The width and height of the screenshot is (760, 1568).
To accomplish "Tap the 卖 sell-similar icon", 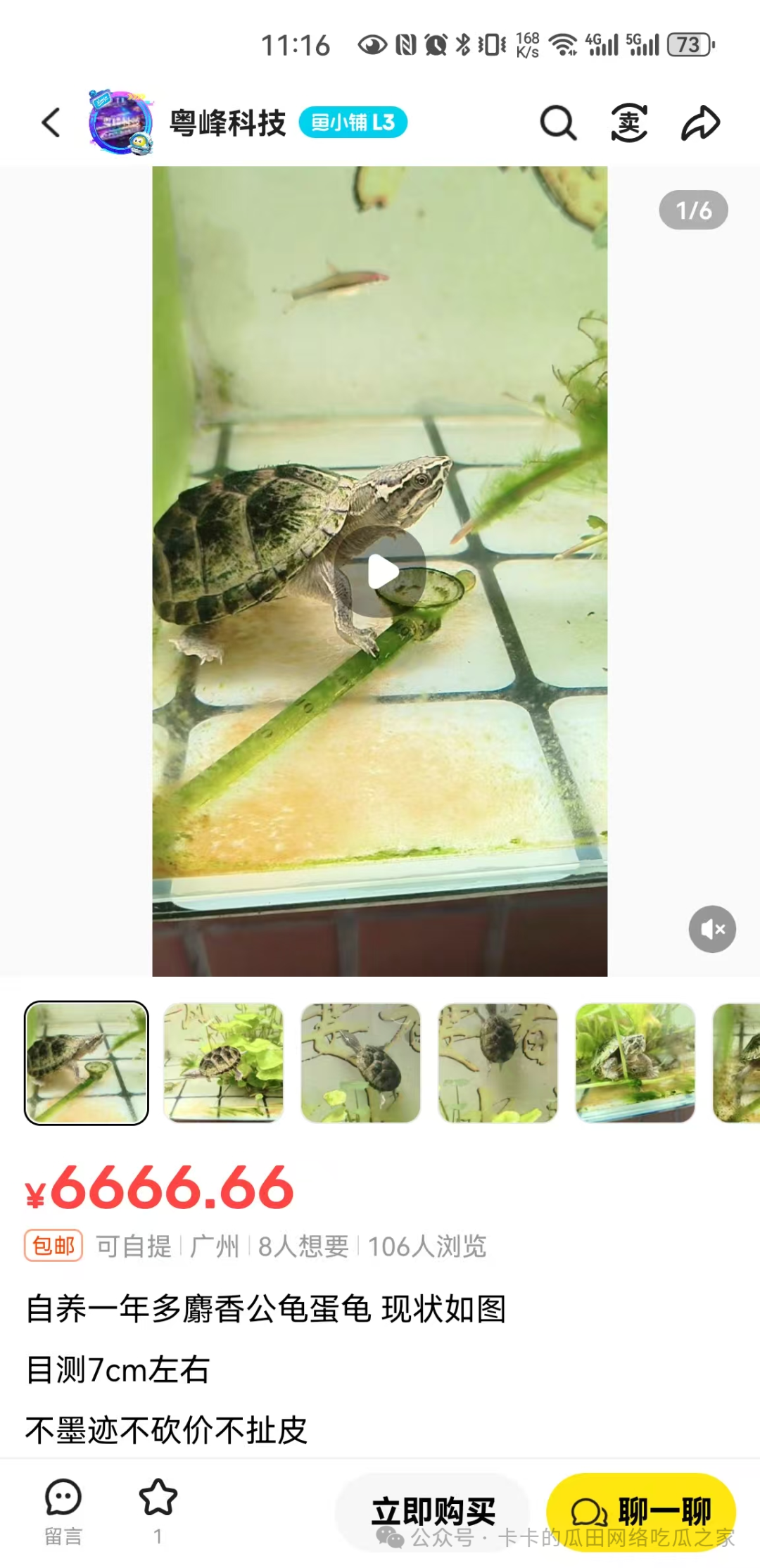I will [629, 123].
